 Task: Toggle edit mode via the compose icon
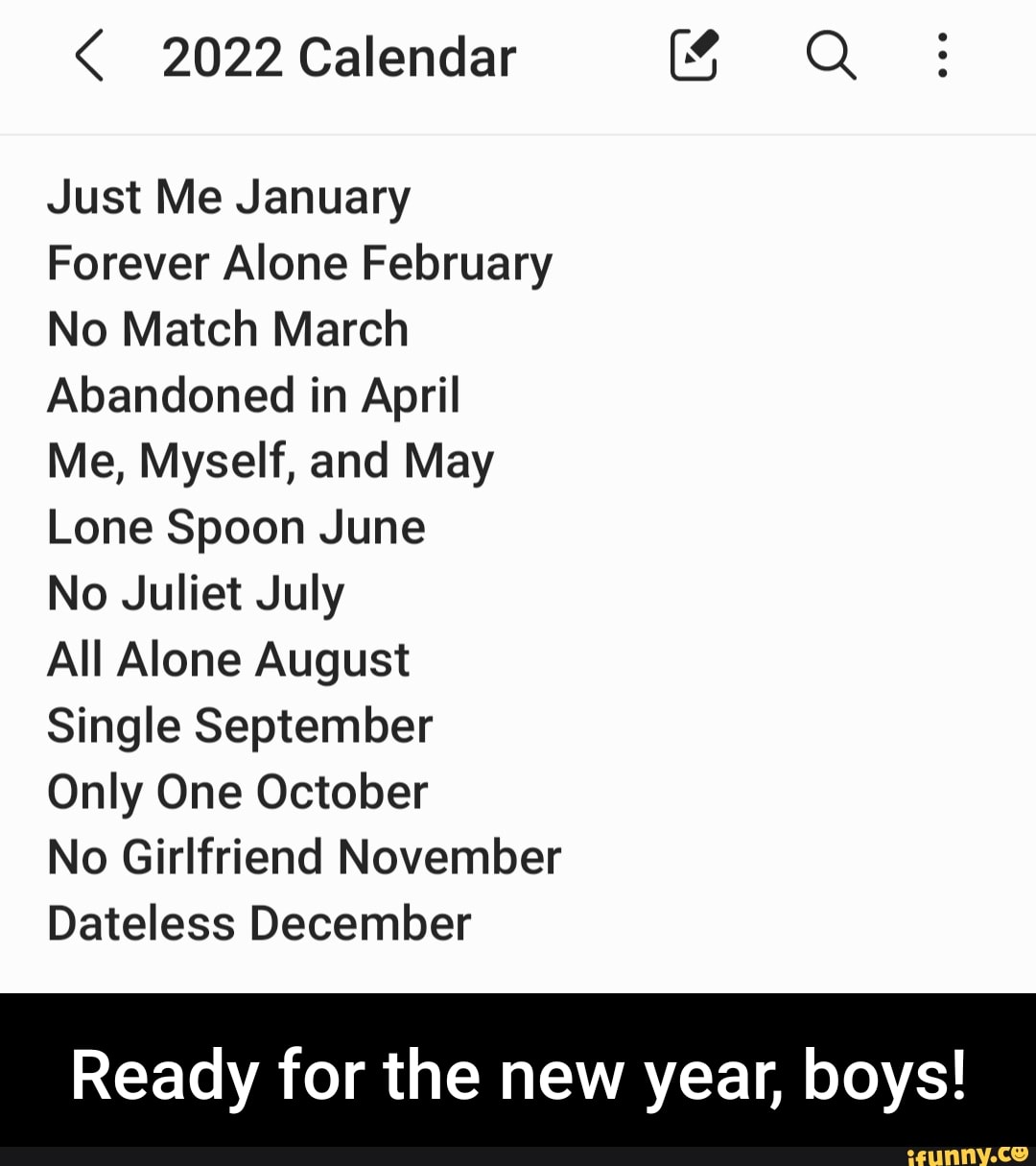click(694, 55)
